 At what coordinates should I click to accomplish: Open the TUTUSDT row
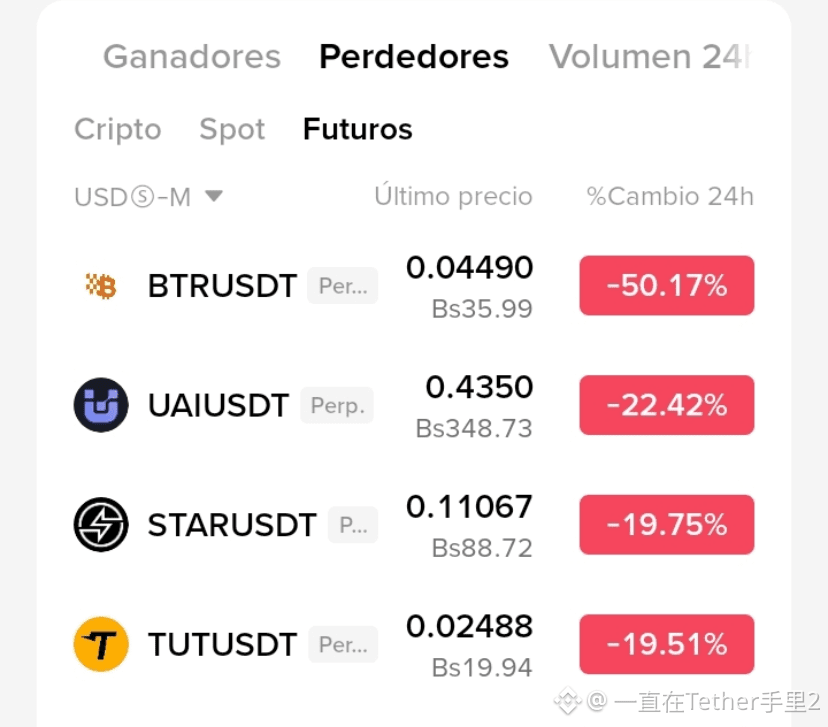pos(414,644)
